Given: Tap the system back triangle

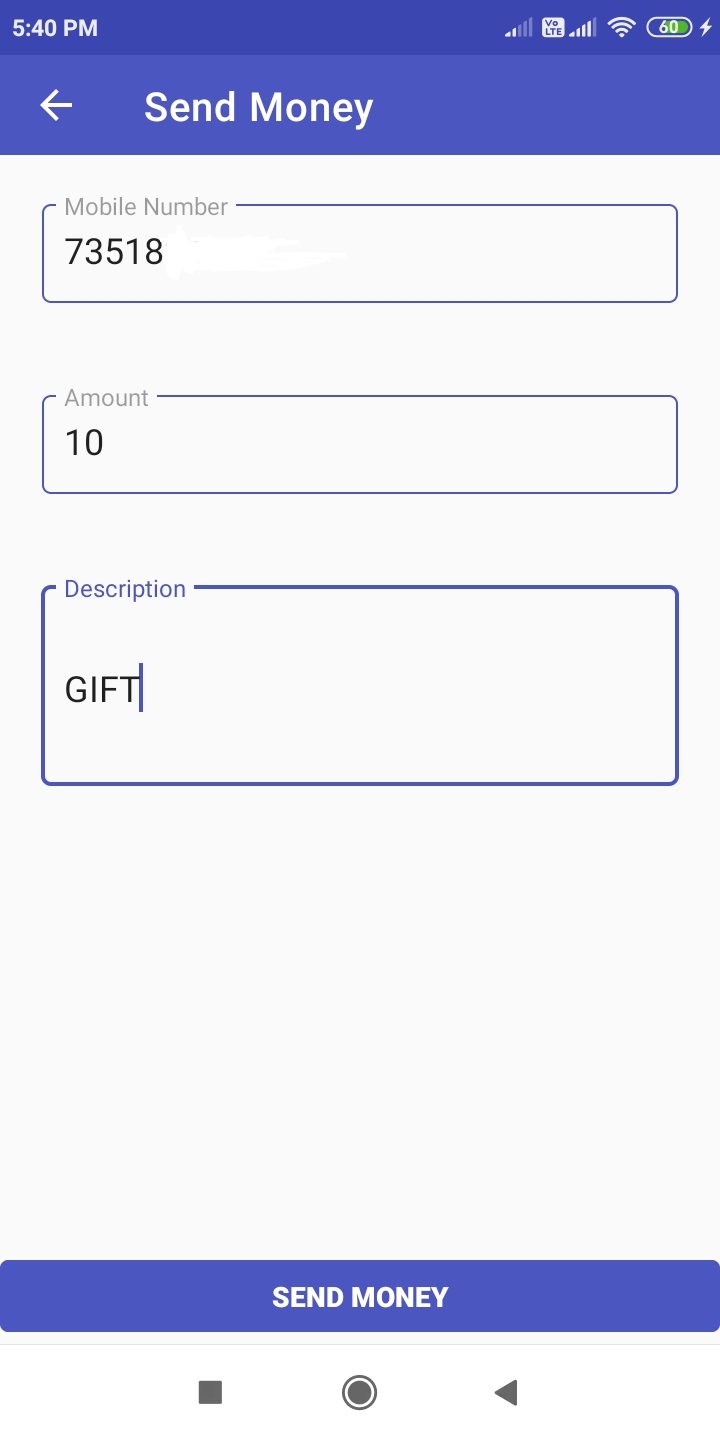Looking at the screenshot, I should tap(506, 1392).
